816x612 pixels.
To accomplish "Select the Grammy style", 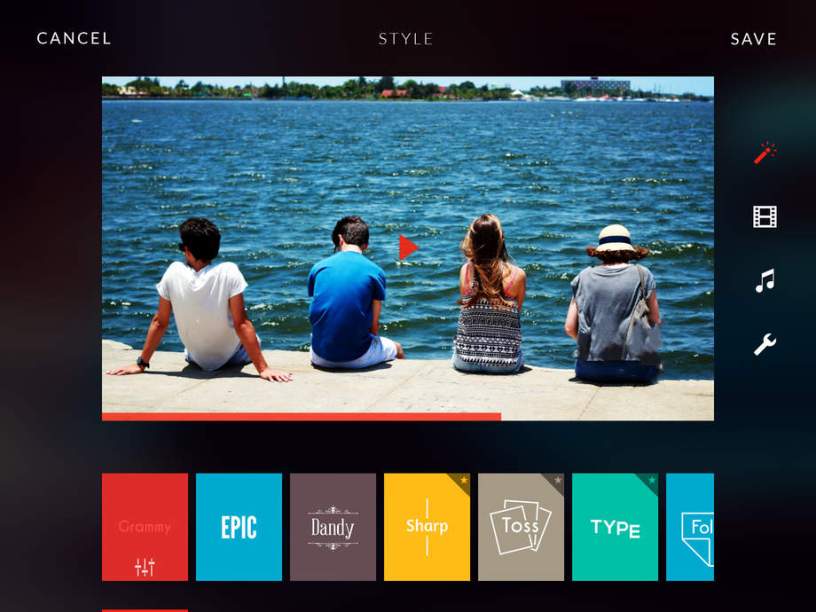I will point(145,527).
